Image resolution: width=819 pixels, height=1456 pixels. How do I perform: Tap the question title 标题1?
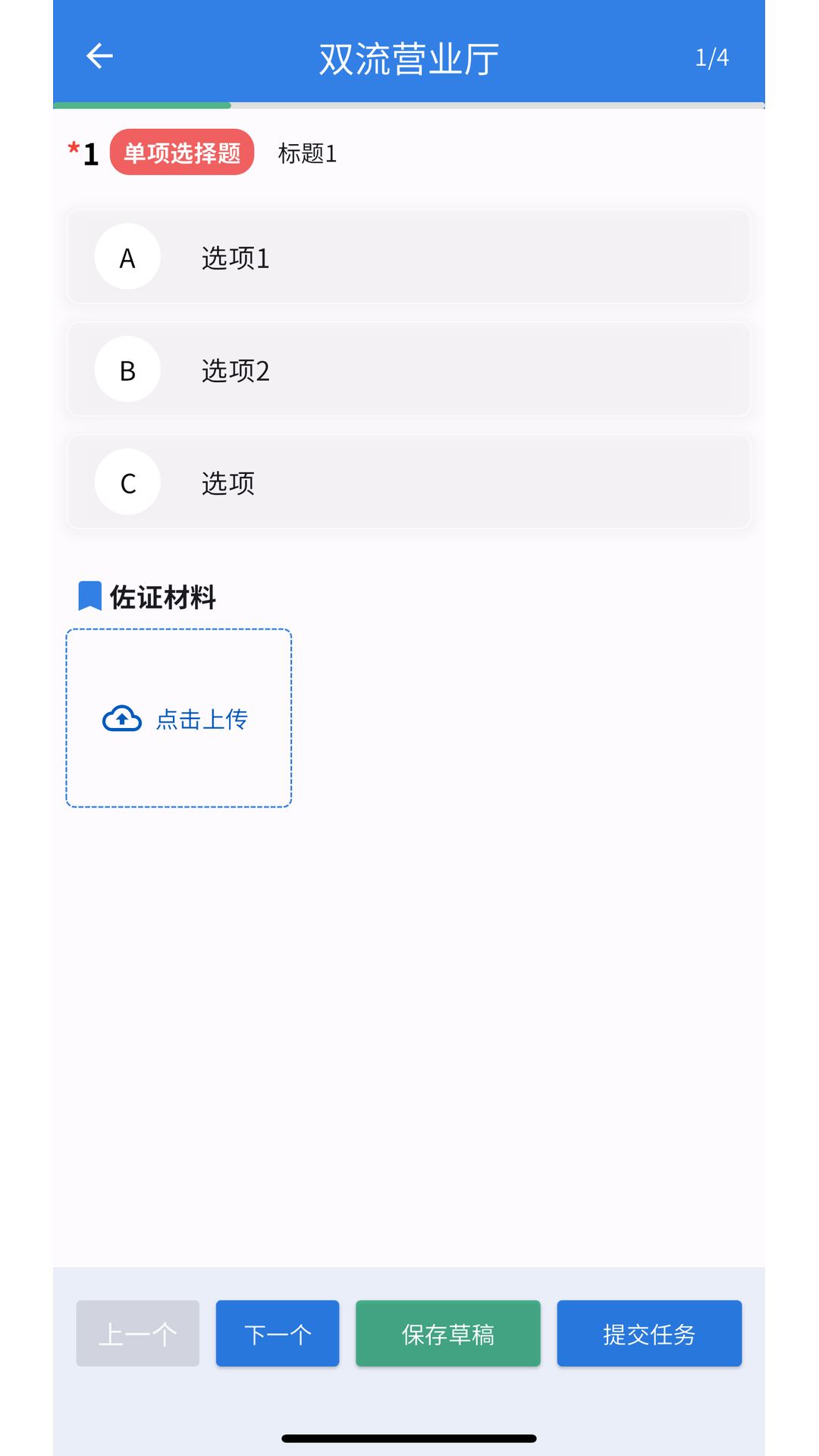tap(307, 152)
